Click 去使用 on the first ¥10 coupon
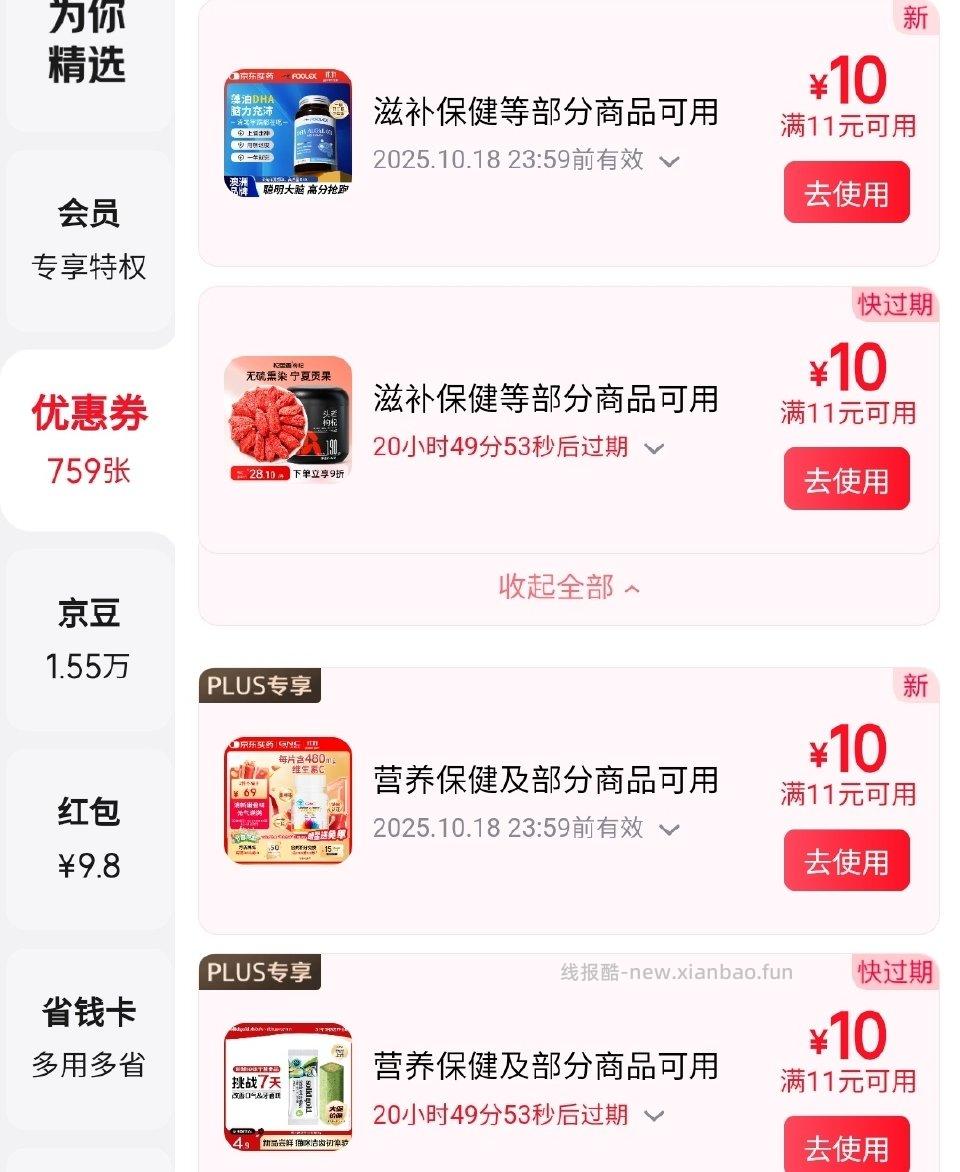Screen dimensions: 960x1172 click(847, 192)
